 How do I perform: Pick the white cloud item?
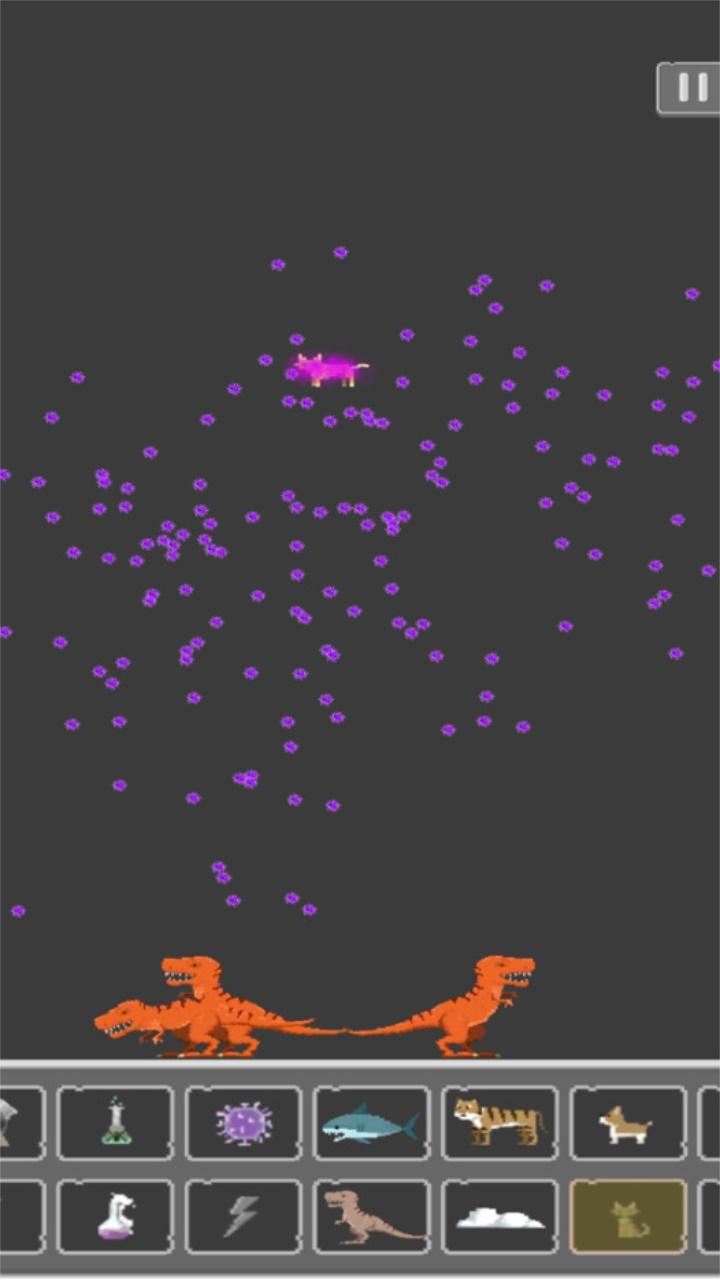click(x=499, y=1216)
